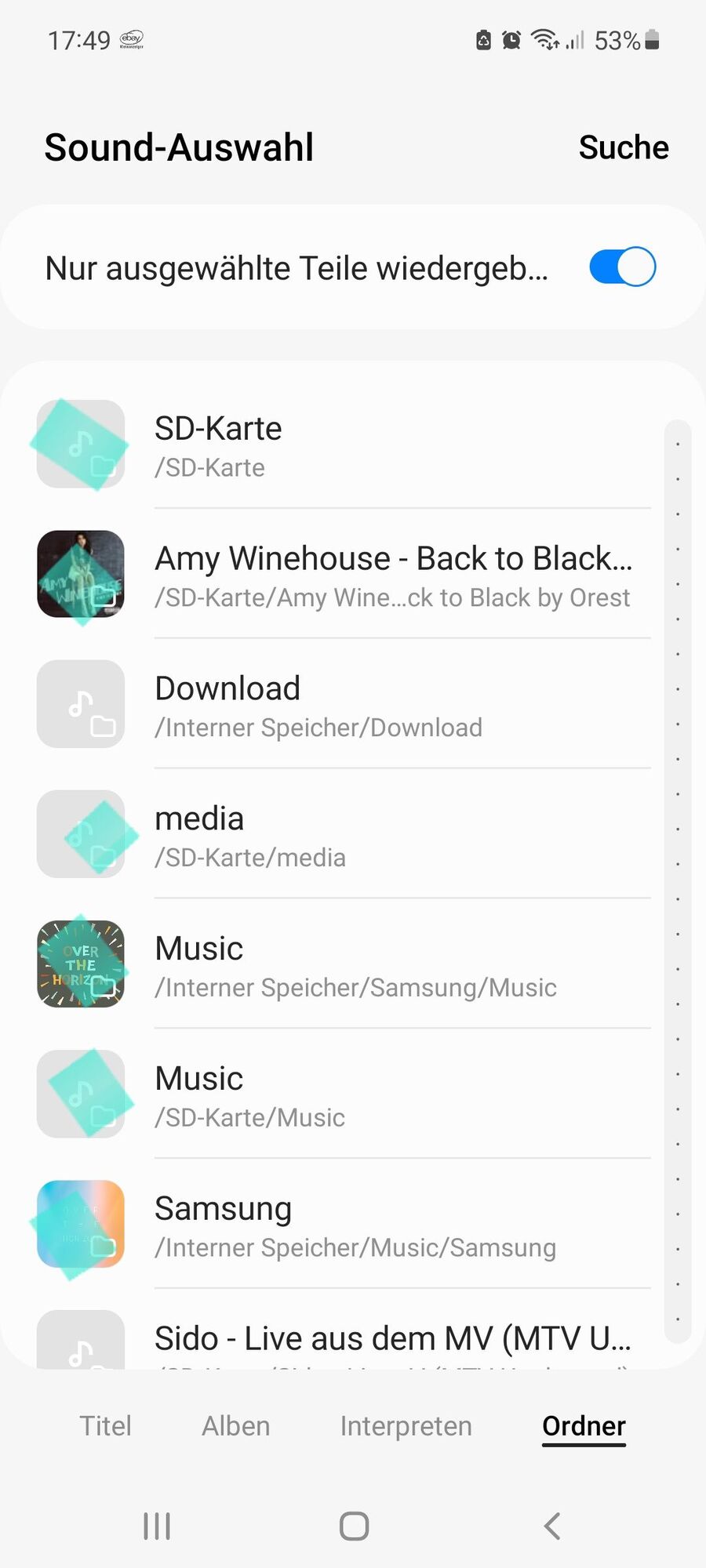The height and width of the screenshot is (1568, 706).
Task: Select the Ordner tab
Action: pos(584,1426)
